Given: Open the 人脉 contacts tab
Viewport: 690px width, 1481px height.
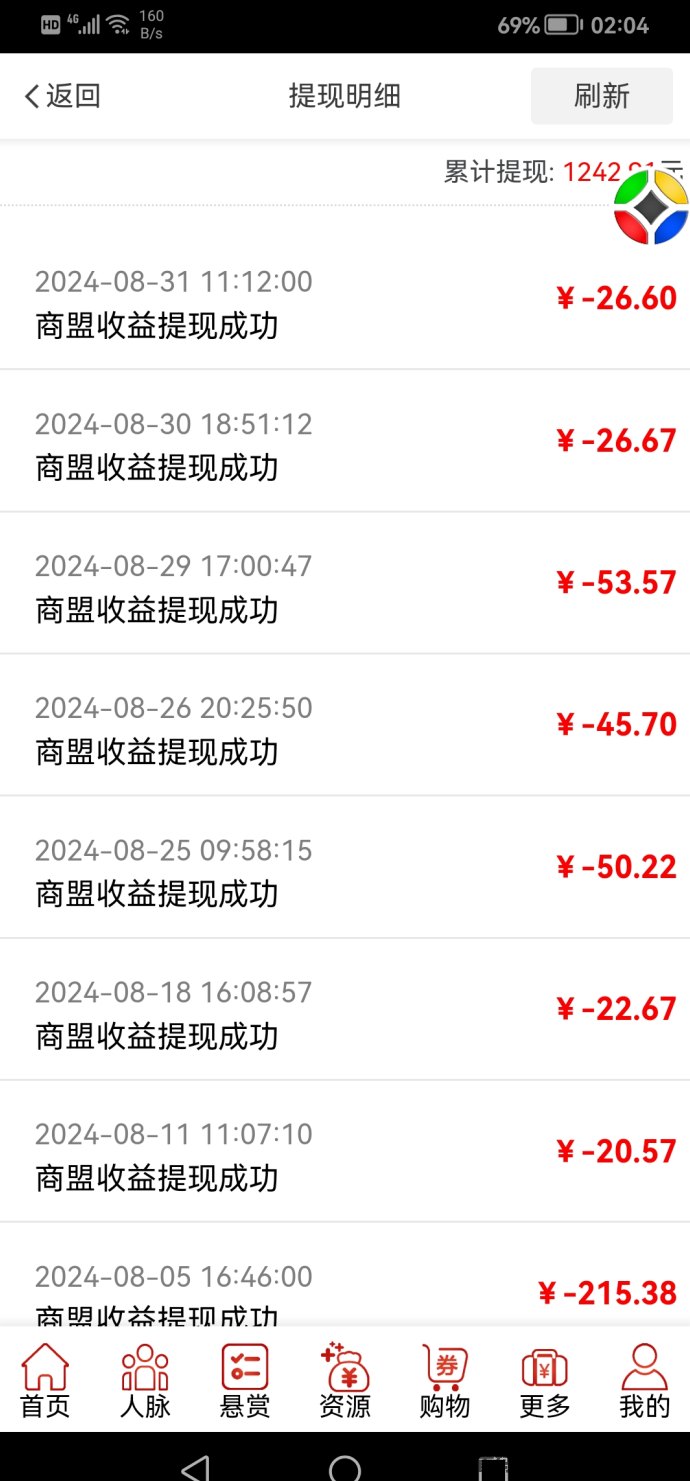Looking at the screenshot, I should click(145, 1381).
